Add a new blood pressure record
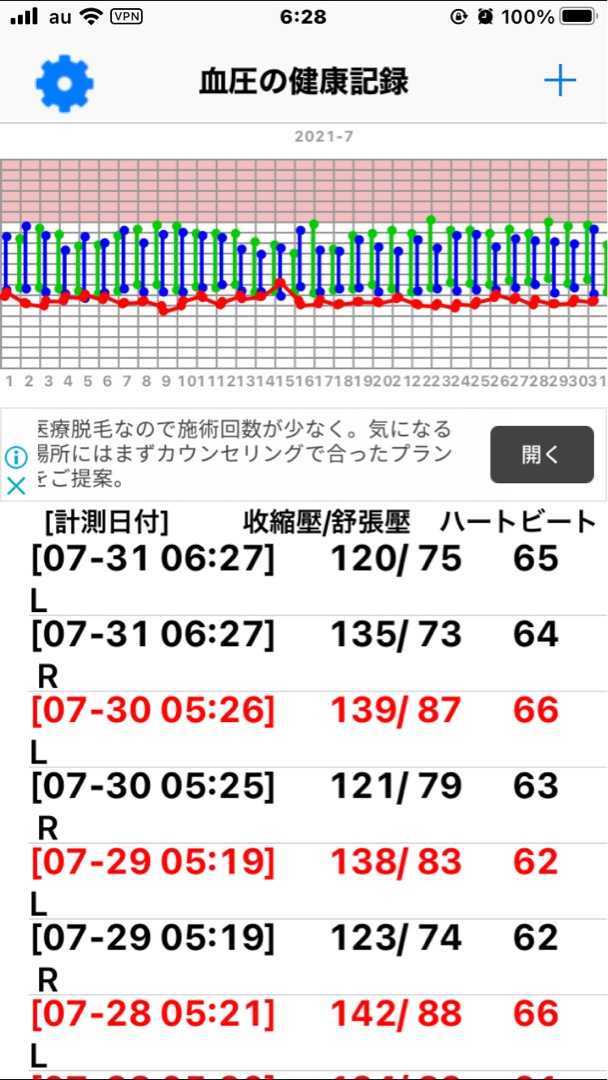This screenshot has width=608, height=1080. 560,83
